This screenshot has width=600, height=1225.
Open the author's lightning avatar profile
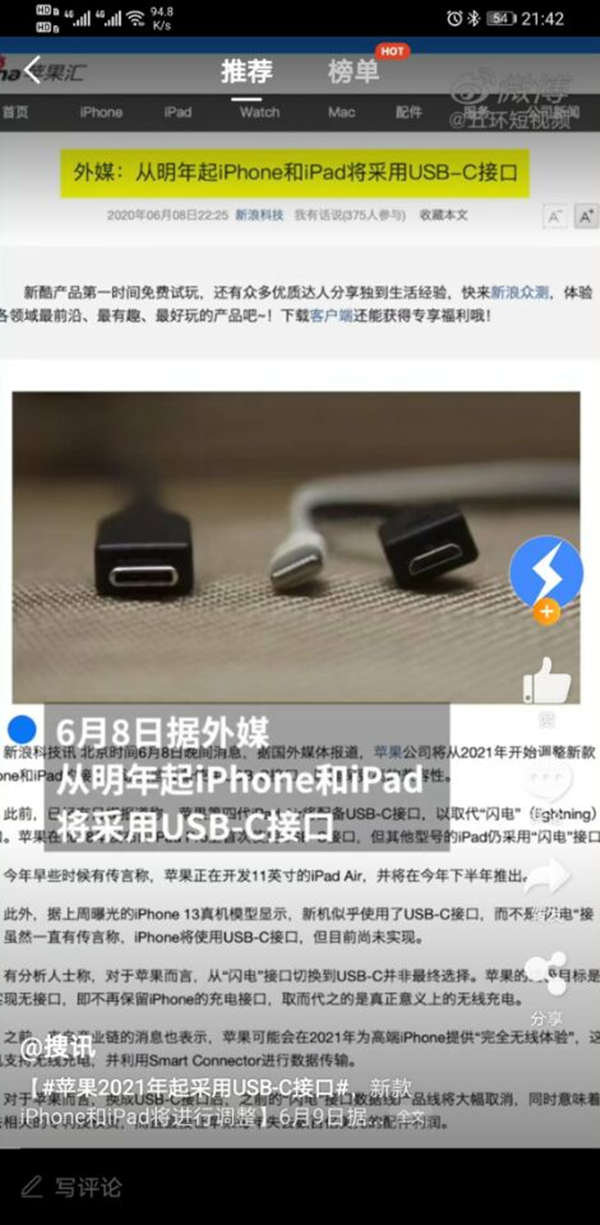[x=545, y=573]
